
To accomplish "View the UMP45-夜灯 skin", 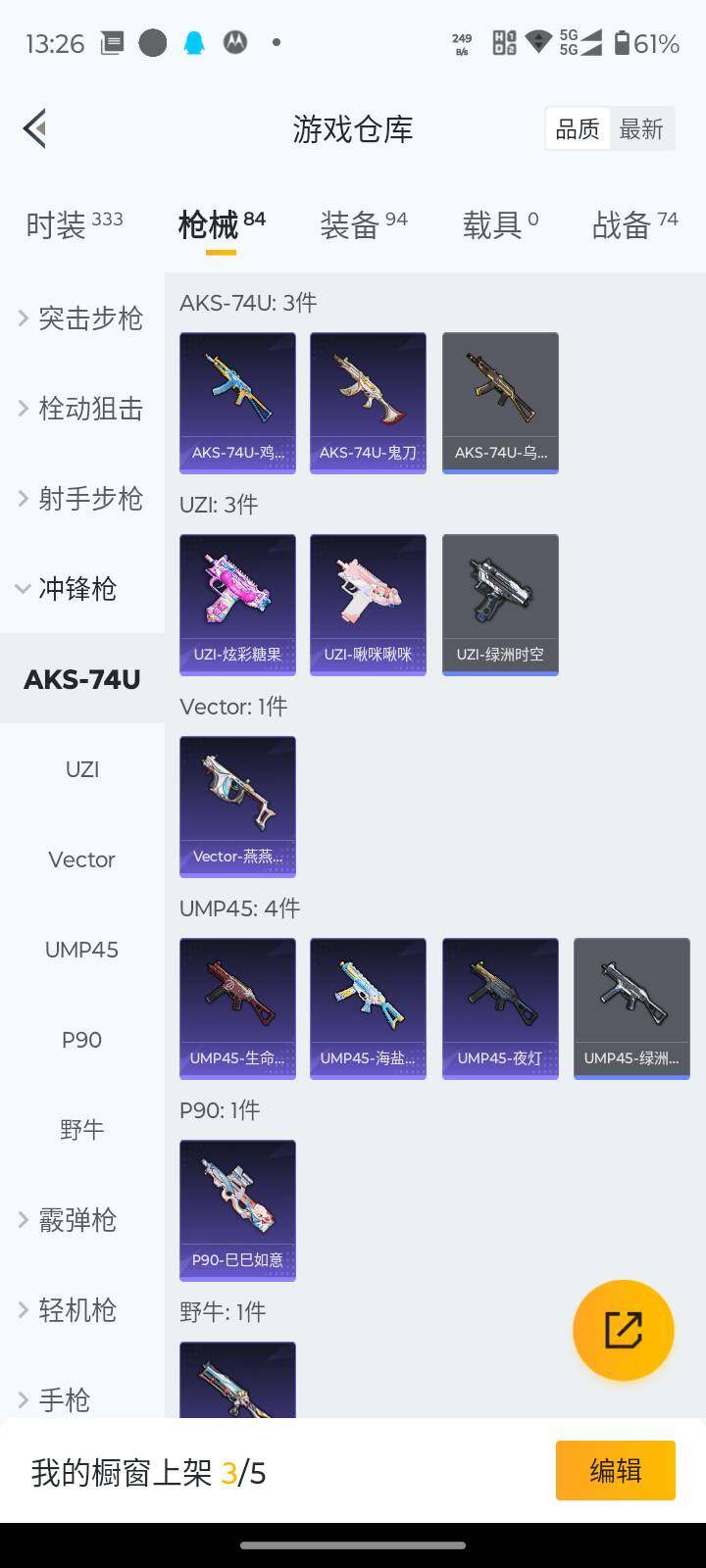I will [500, 1008].
